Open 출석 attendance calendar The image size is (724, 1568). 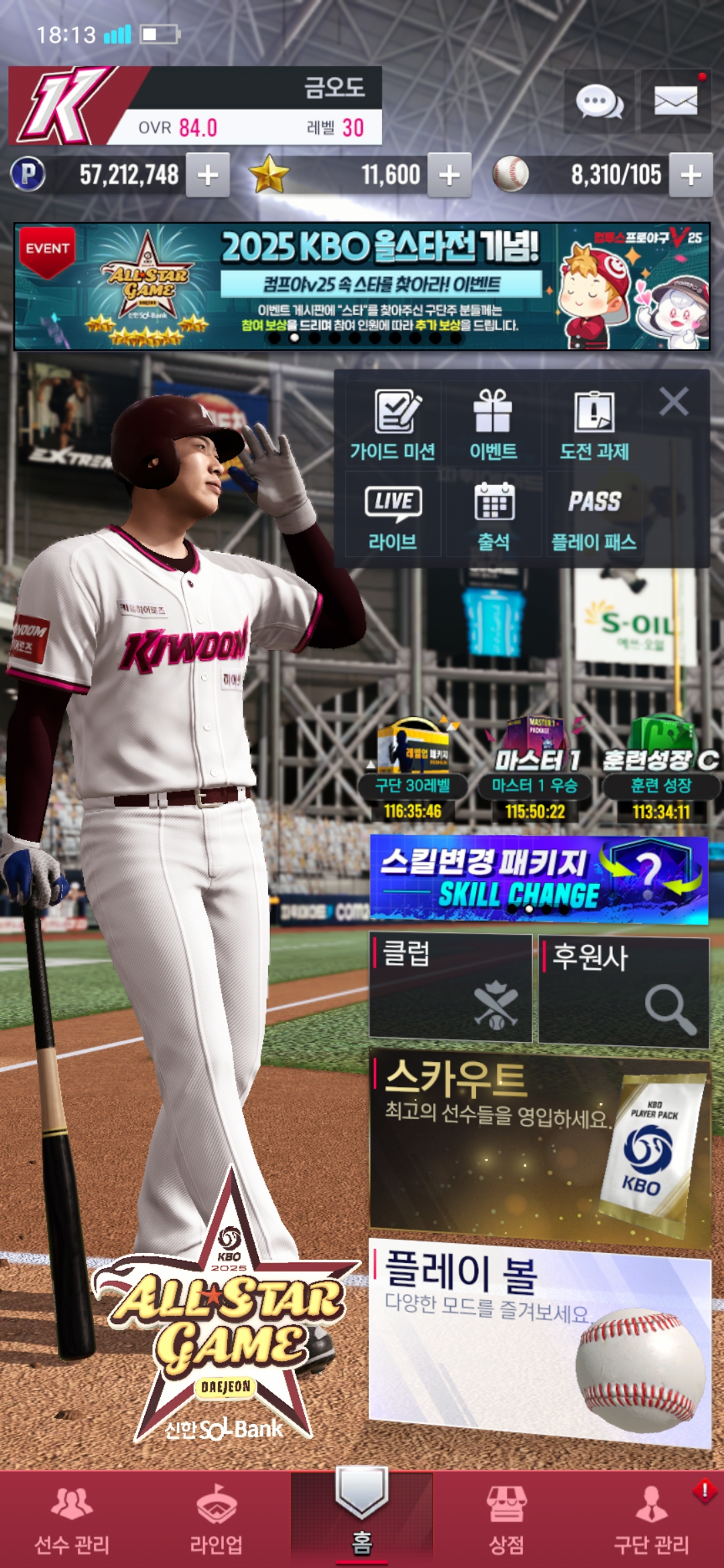pyautogui.click(x=493, y=515)
